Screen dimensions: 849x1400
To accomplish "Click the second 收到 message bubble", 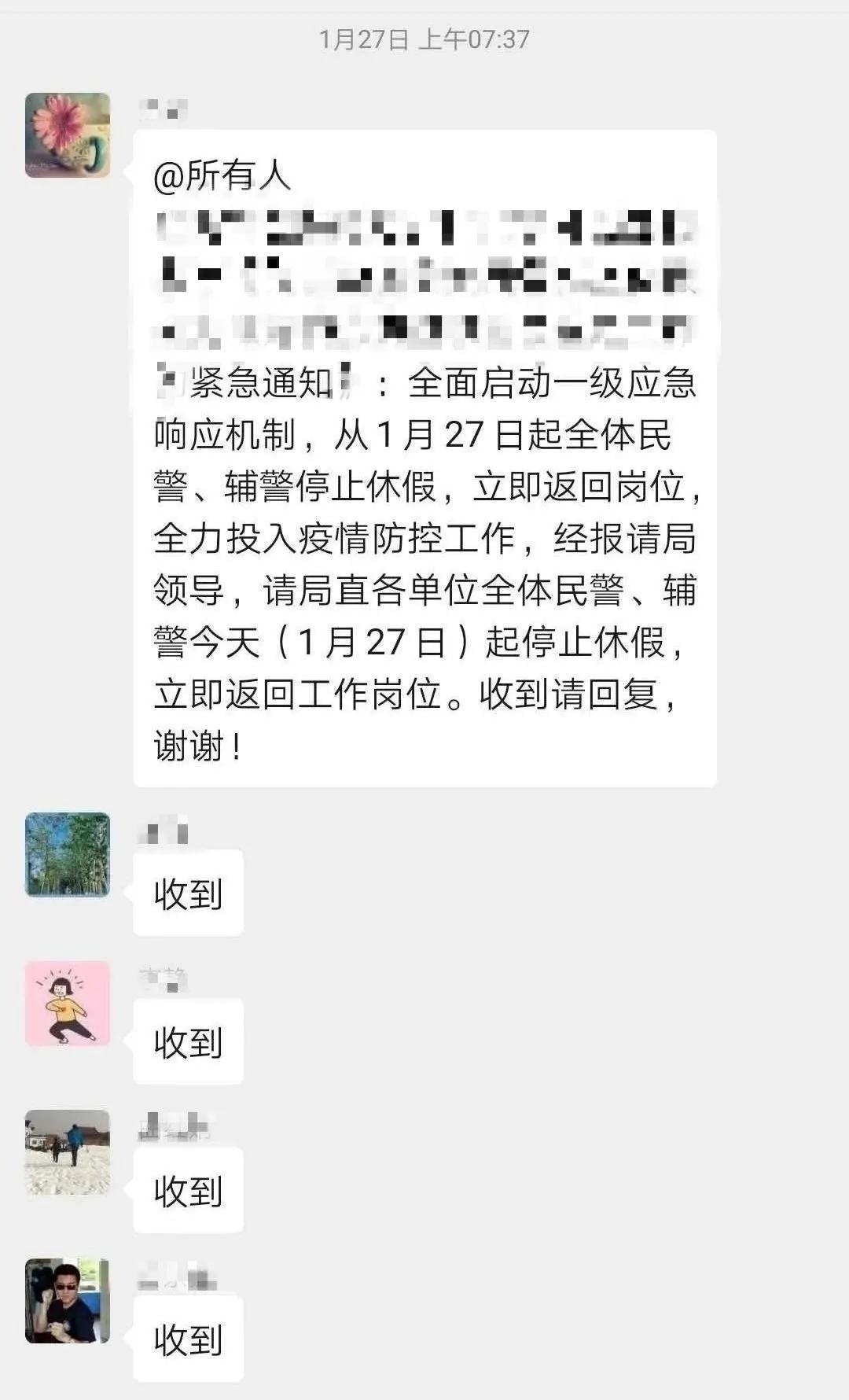I will tap(187, 1040).
